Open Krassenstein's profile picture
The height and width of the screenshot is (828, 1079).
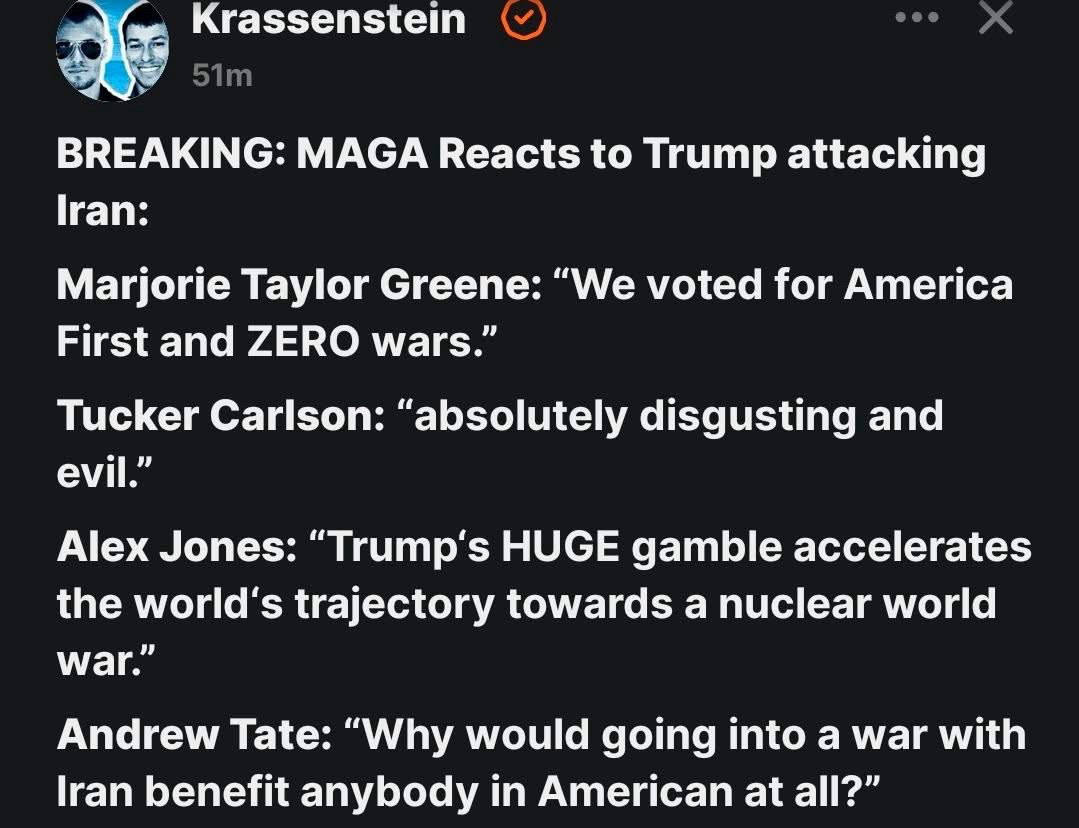(x=110, y=48)
